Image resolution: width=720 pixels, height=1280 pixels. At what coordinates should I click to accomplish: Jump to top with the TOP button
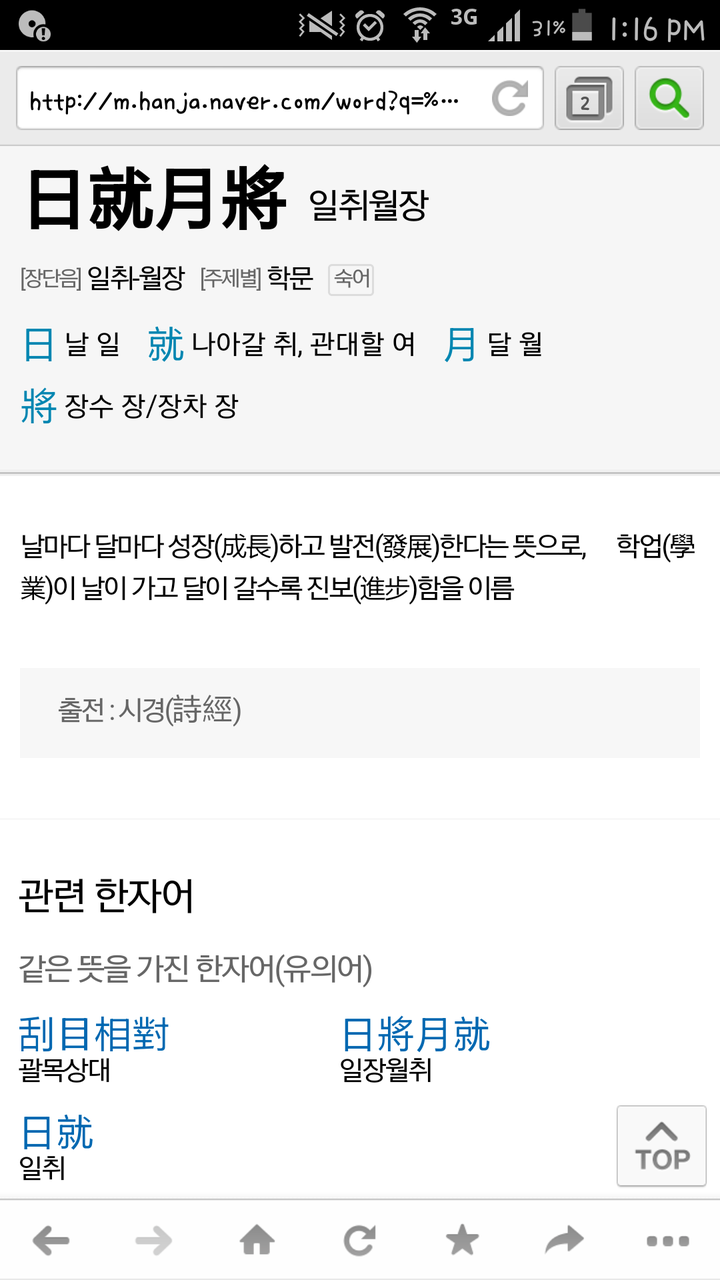click(662, 1146)
